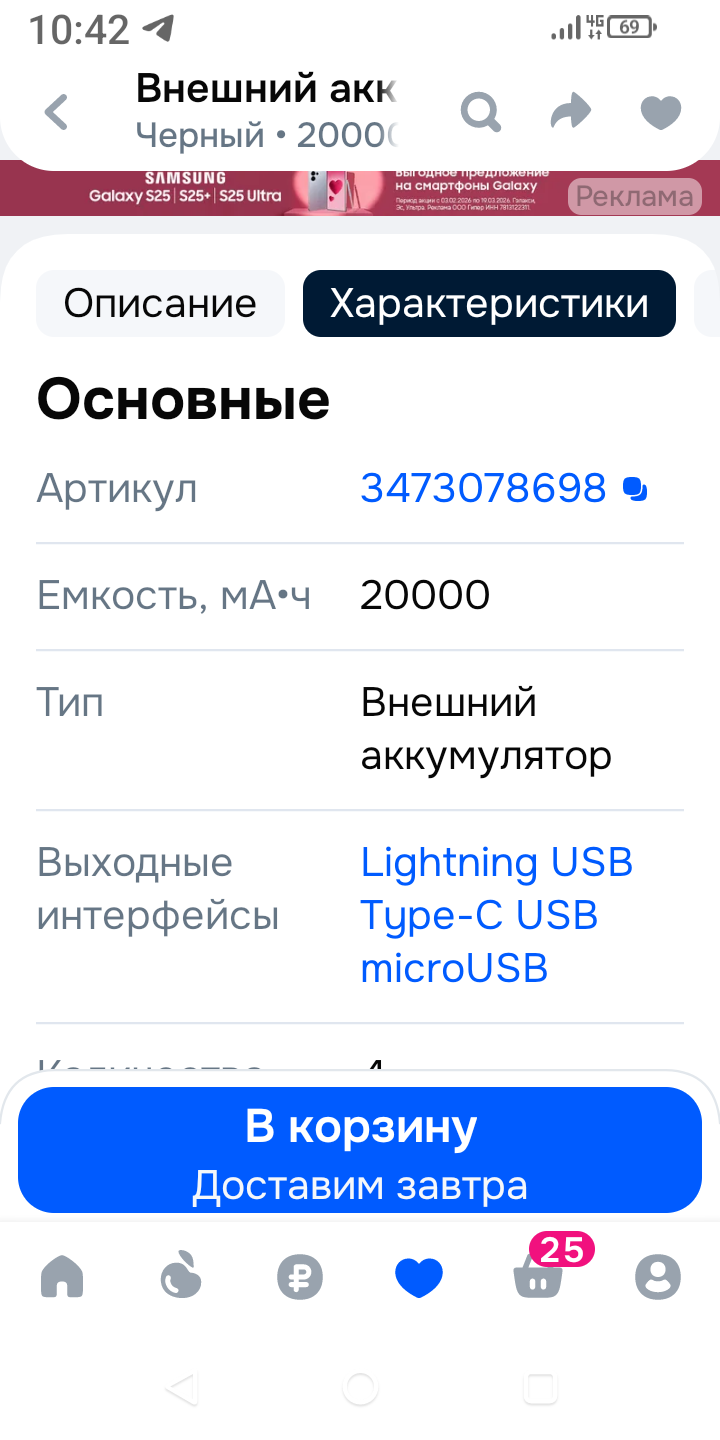Viewport: 720px width, 1440px height.
Task: Follow the Type-C USB link
Action: tap(479, 915)
